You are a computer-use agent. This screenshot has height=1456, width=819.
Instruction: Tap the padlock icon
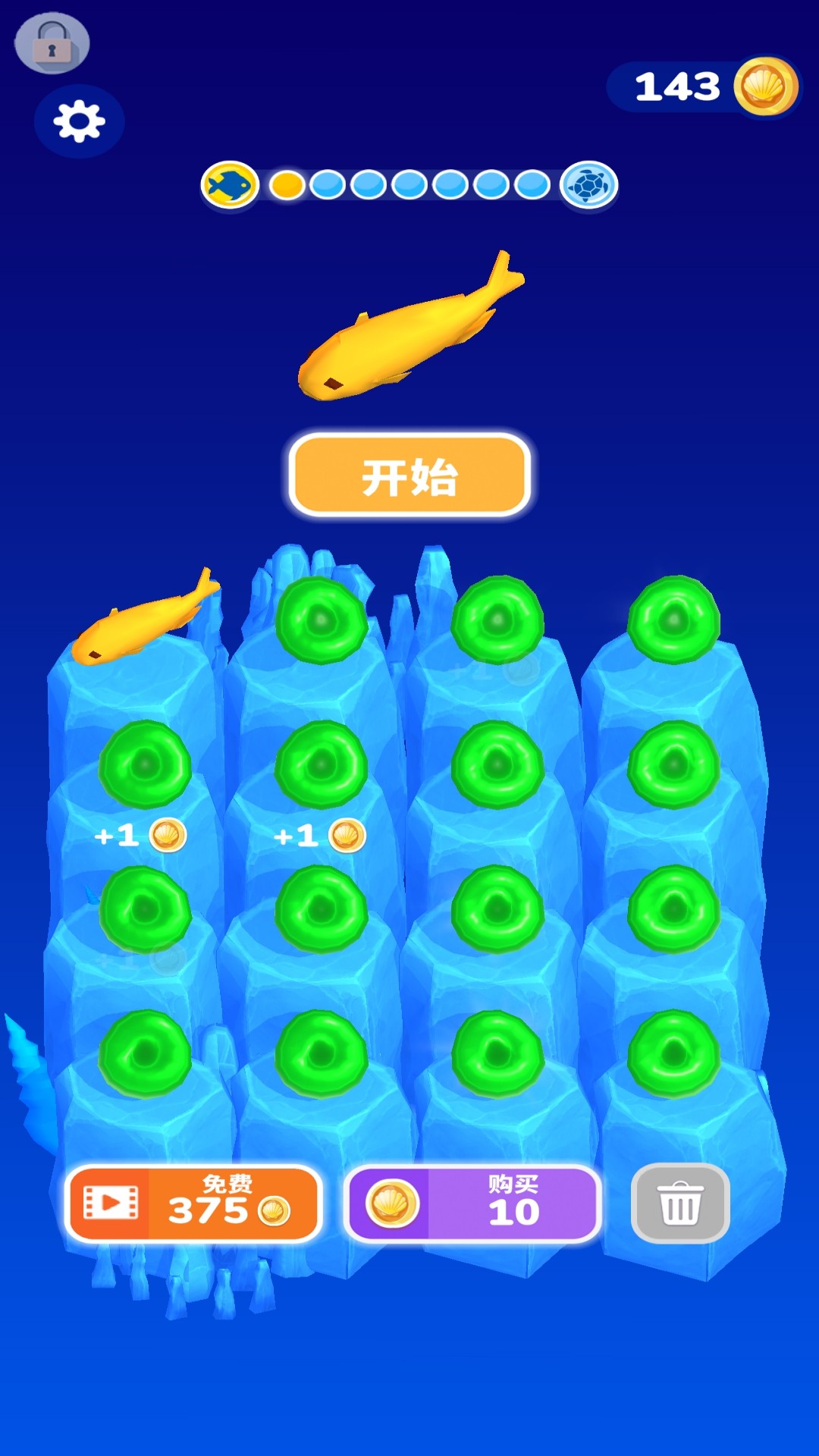click(52, 43)
